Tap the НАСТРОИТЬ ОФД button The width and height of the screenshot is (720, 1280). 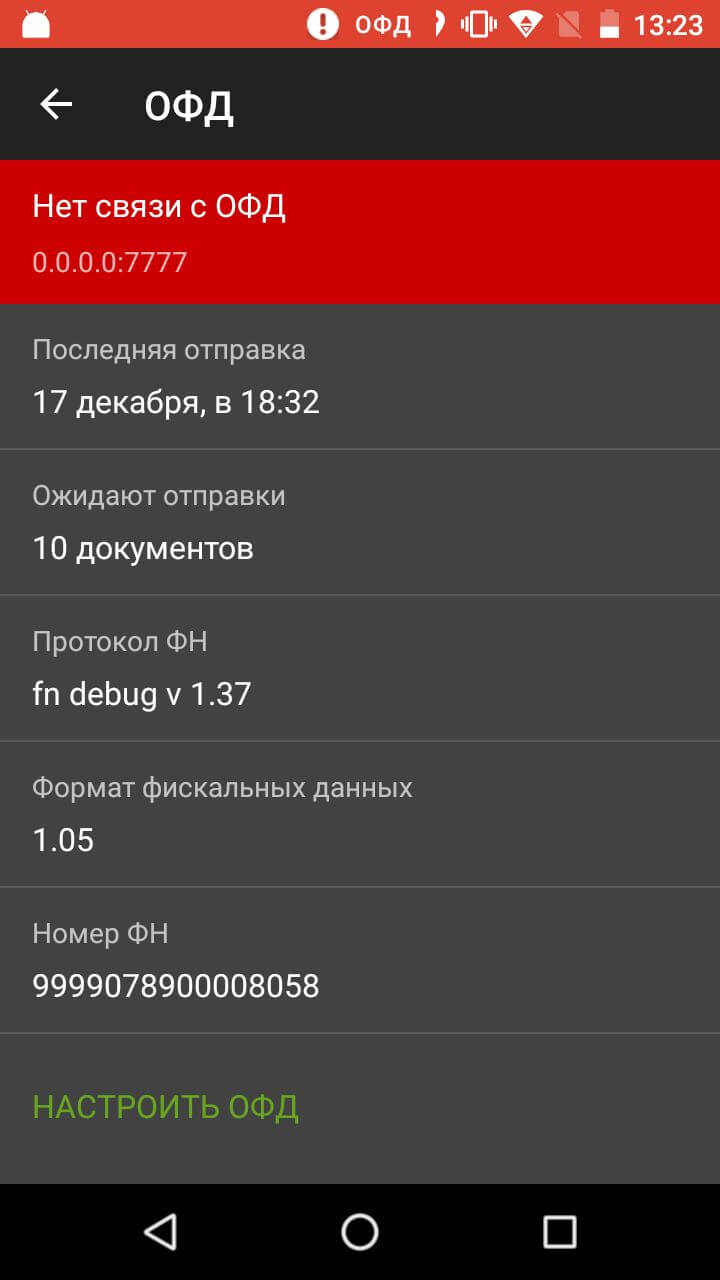point(166,1107)
